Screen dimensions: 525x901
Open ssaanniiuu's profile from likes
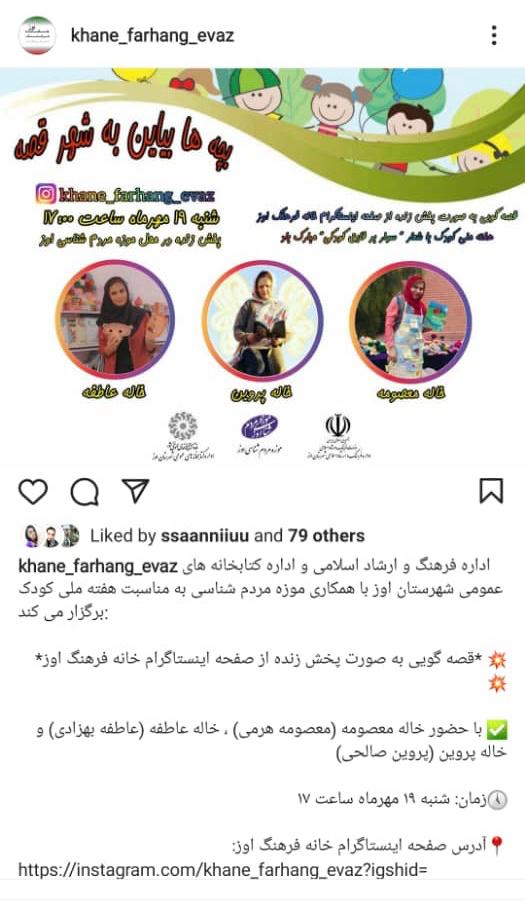coord(205,536)
